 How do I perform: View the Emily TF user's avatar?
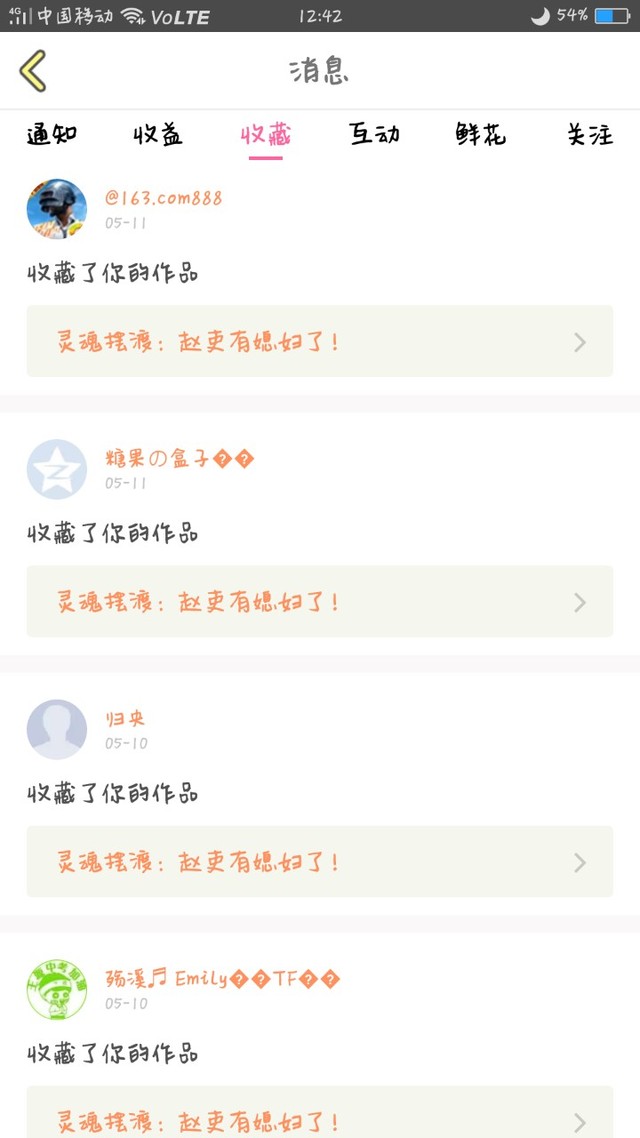pos(57,989)
